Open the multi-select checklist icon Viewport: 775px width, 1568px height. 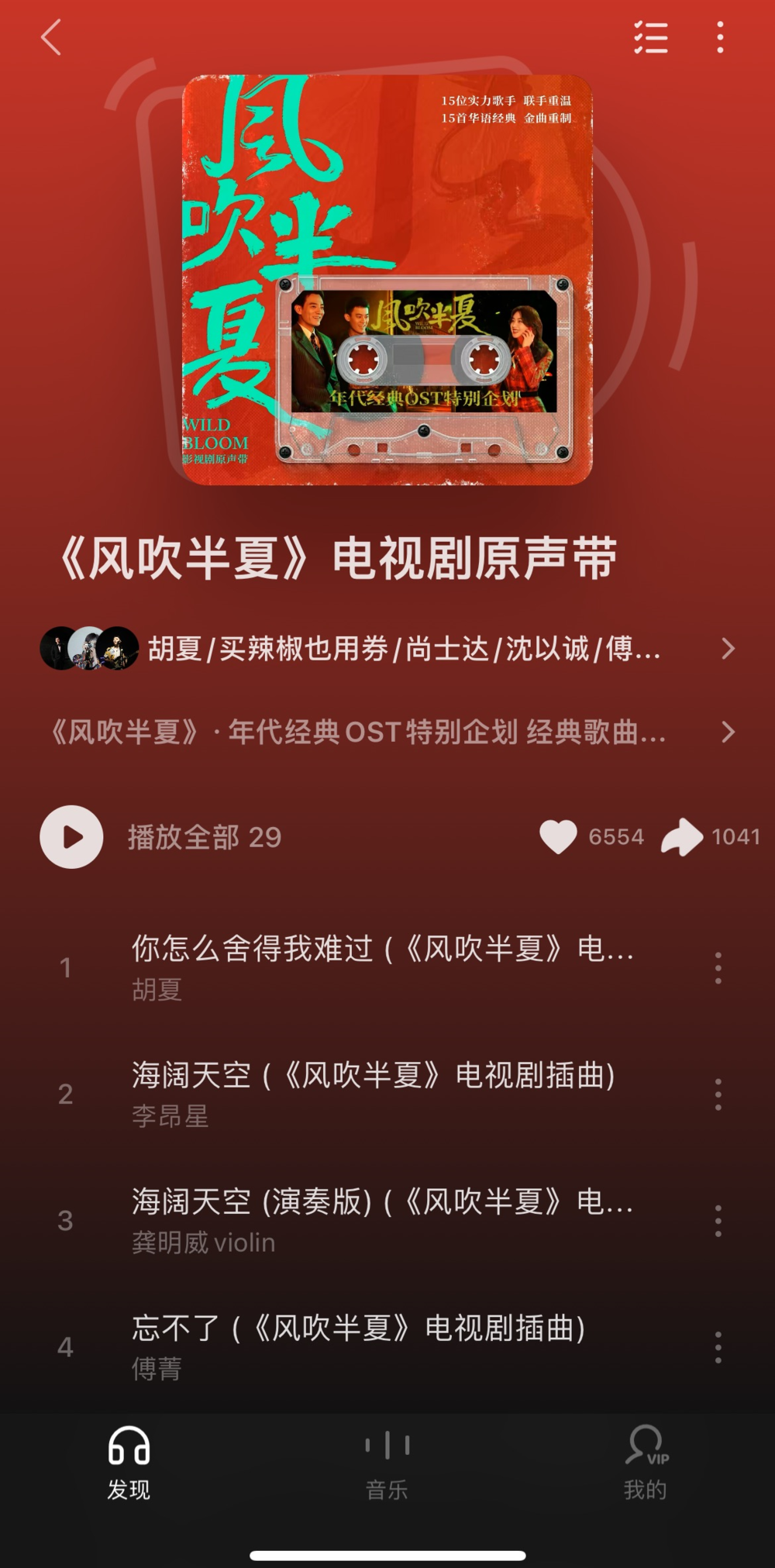(651, 37)
